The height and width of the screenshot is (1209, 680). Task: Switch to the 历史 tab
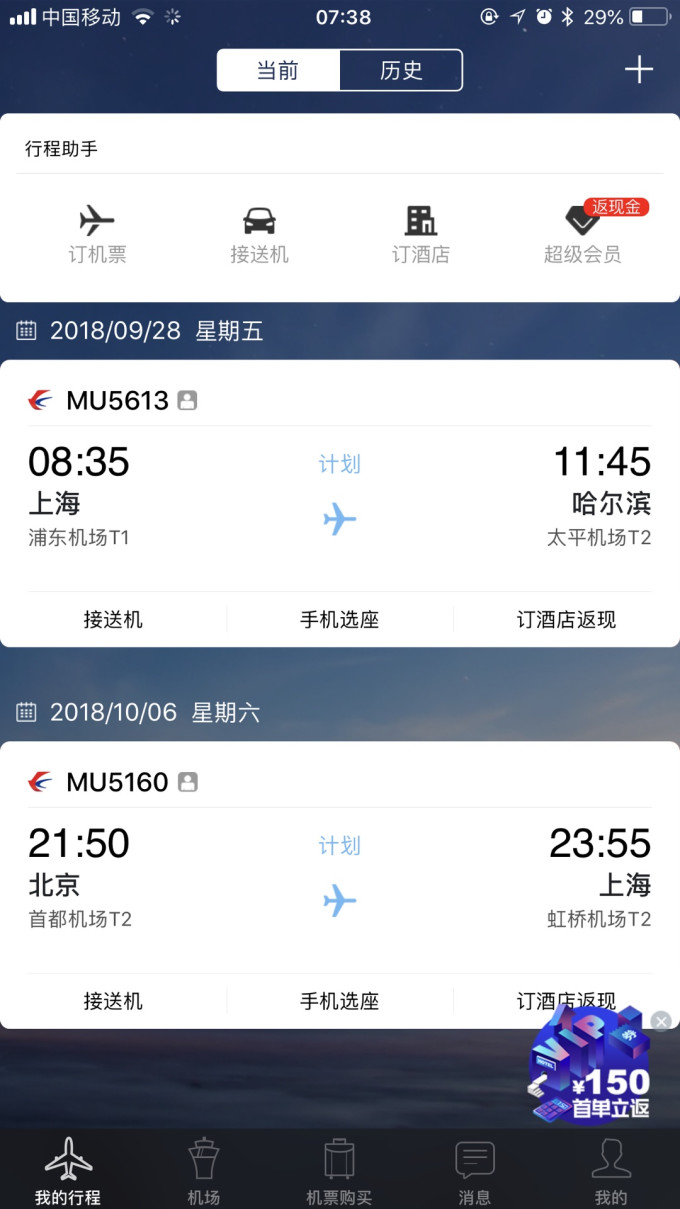click(401, 71)
